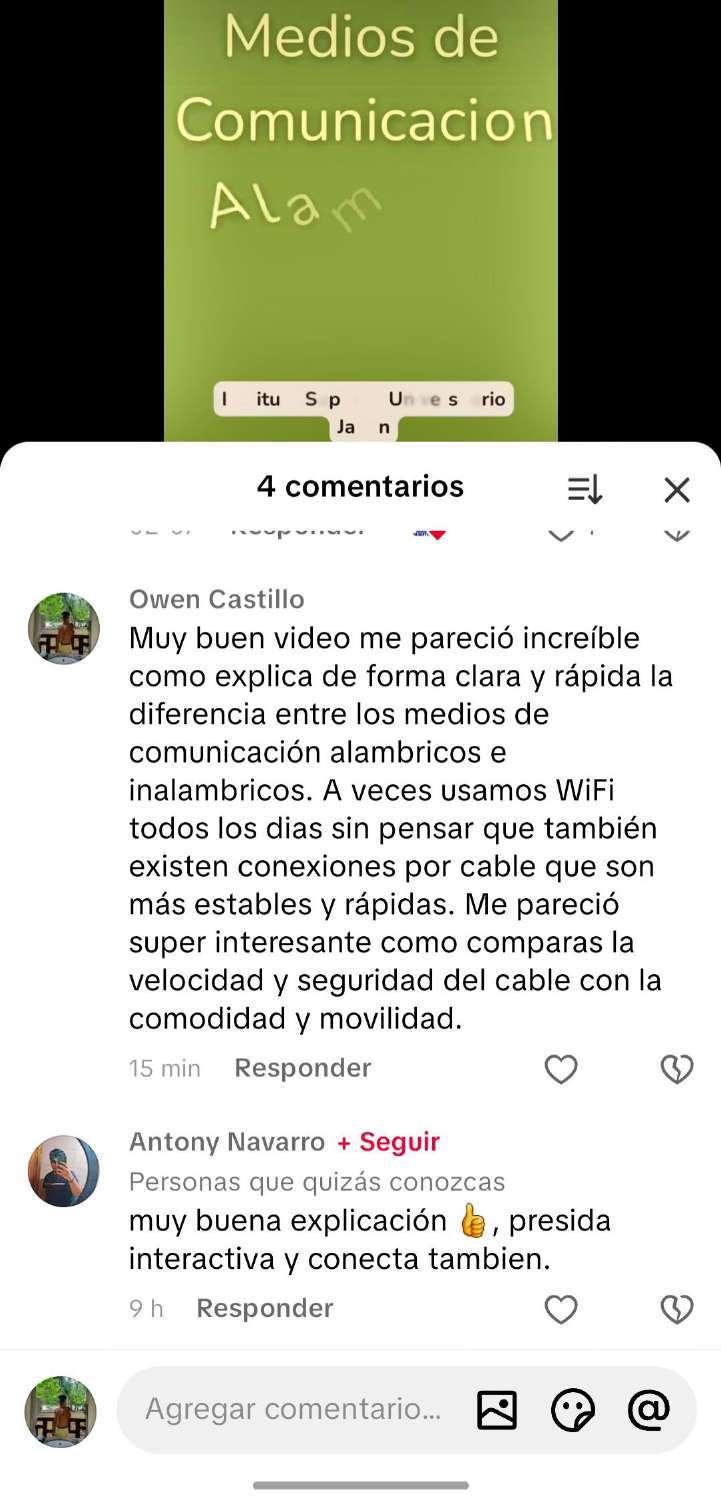The width and height of the screenshot is (721, 1500).
Task: Mention someone with the @ icon
Action: pos(648,1409)
